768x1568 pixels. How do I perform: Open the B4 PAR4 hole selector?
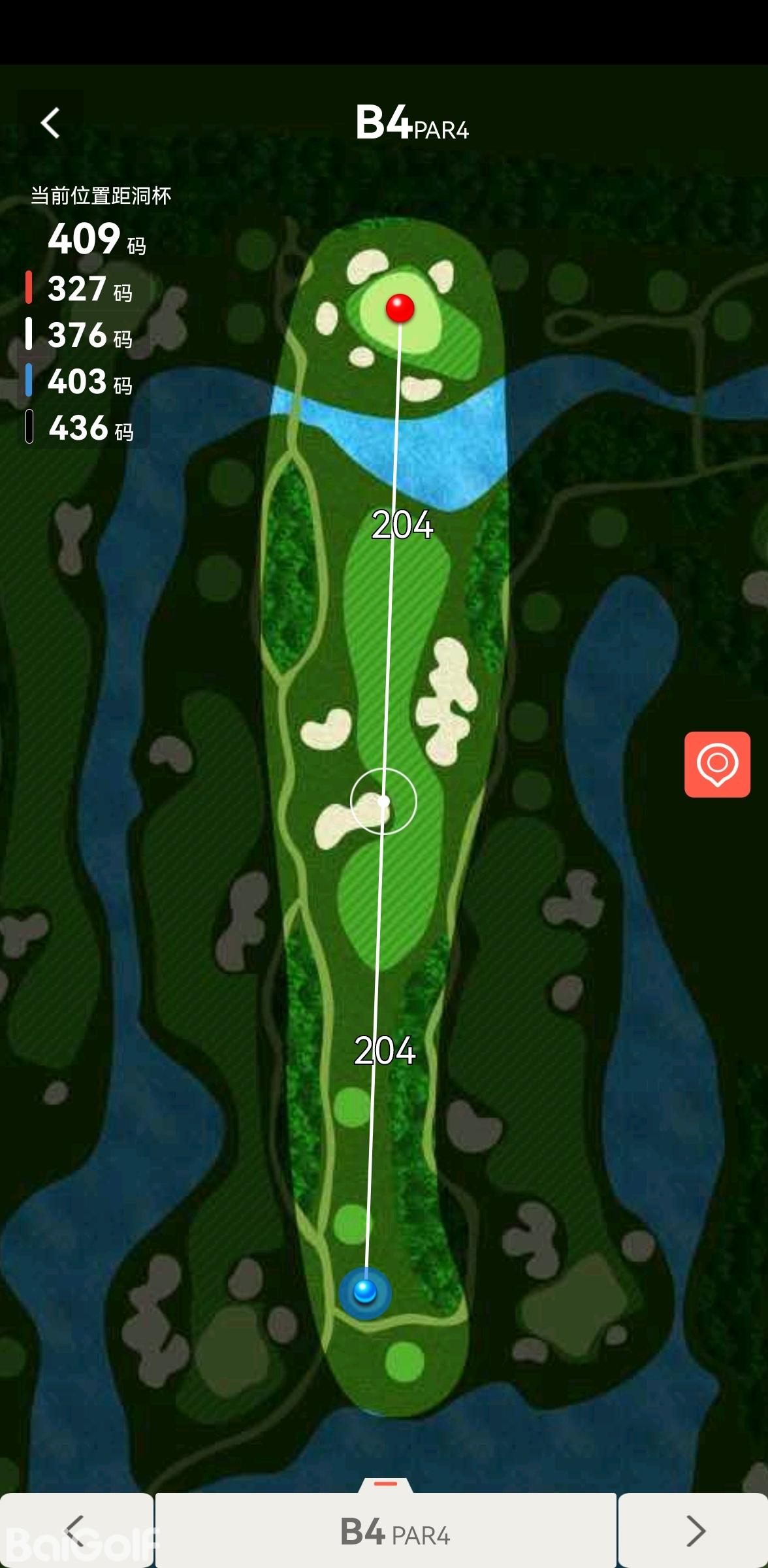coord(386,1530)
